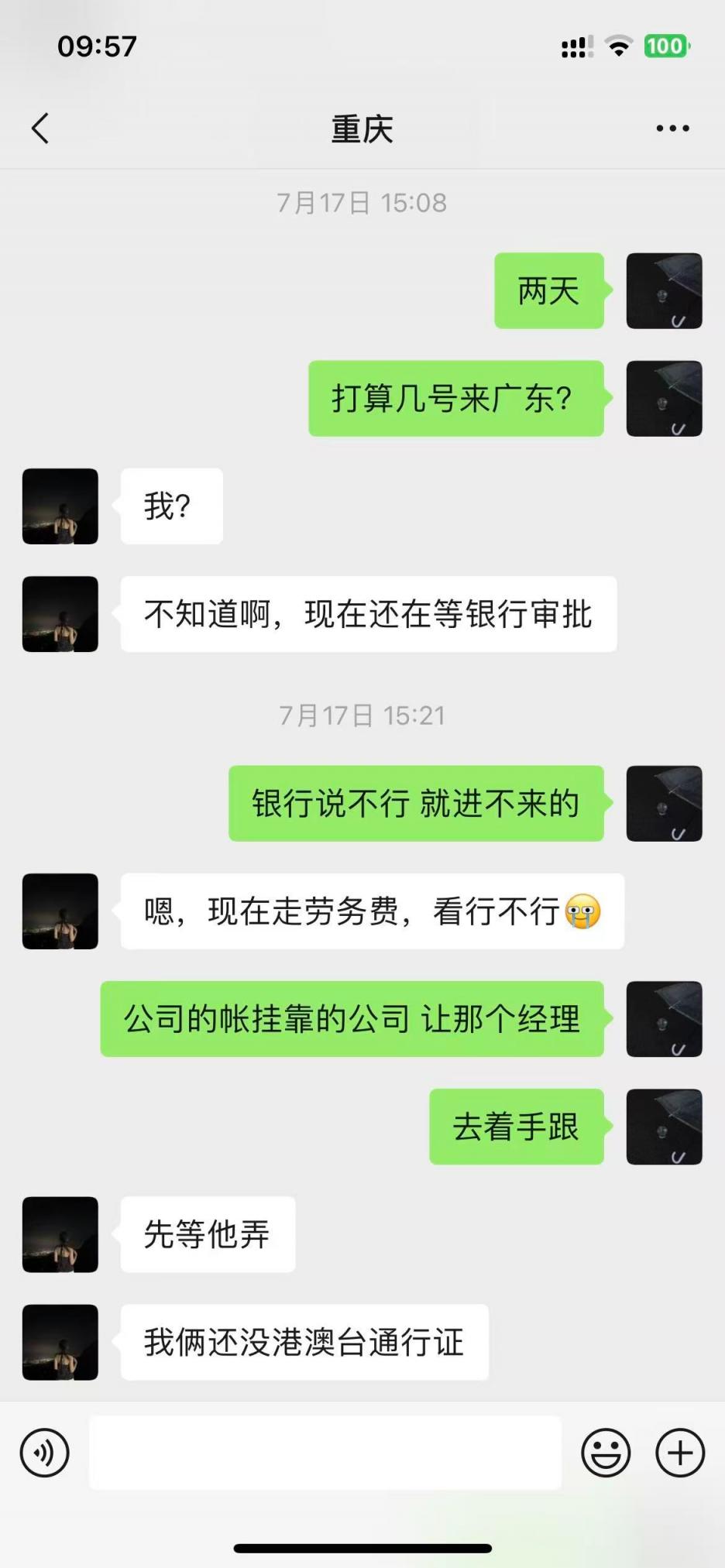Open my avatar beside 两天 message

[x=664, y=291]
